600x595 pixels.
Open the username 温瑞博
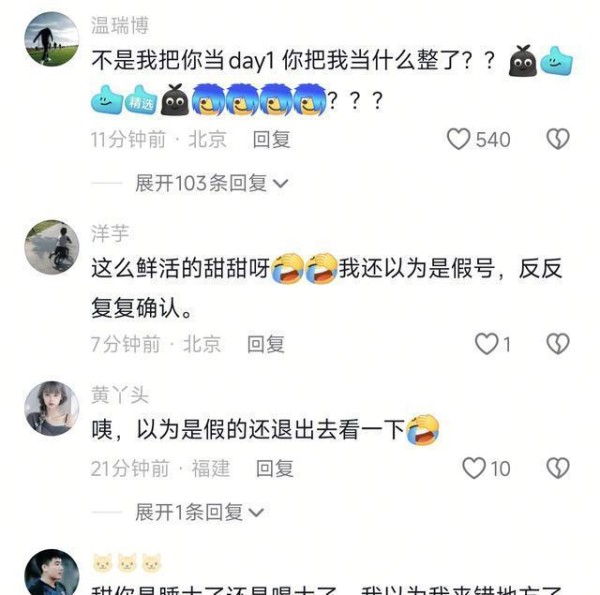click(120, 25)
